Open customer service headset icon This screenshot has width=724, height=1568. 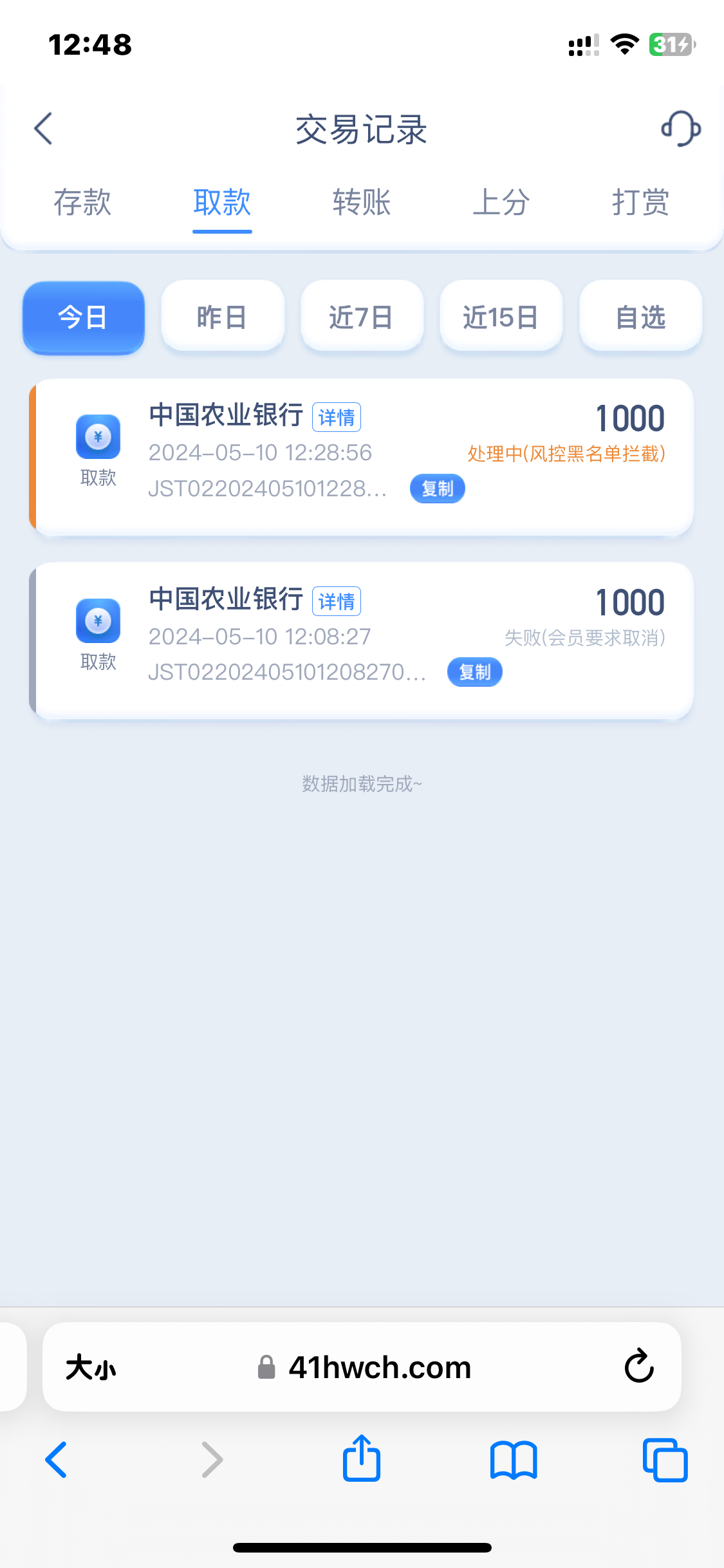pos(681,129)
